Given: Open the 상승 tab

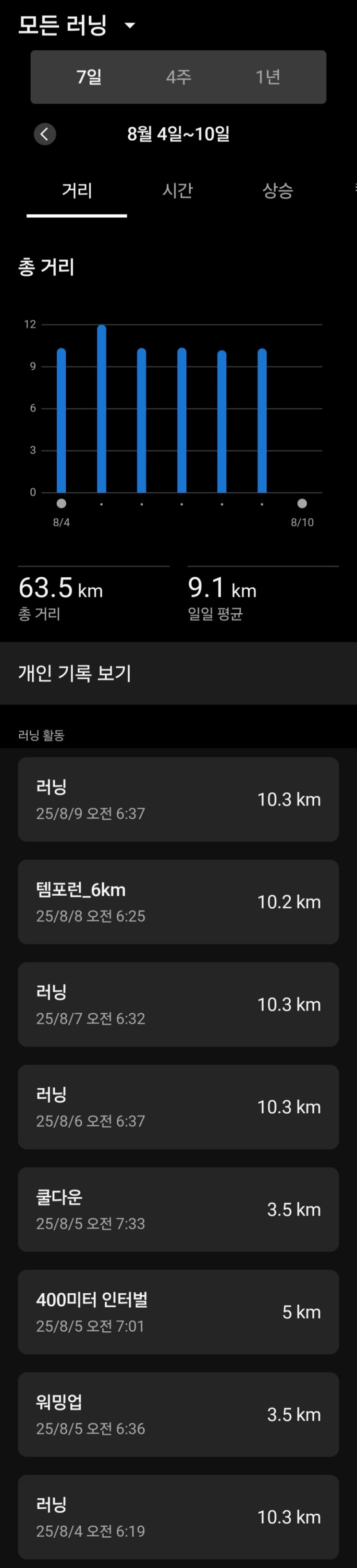Looking at the screenshot, I should [277, 191].
